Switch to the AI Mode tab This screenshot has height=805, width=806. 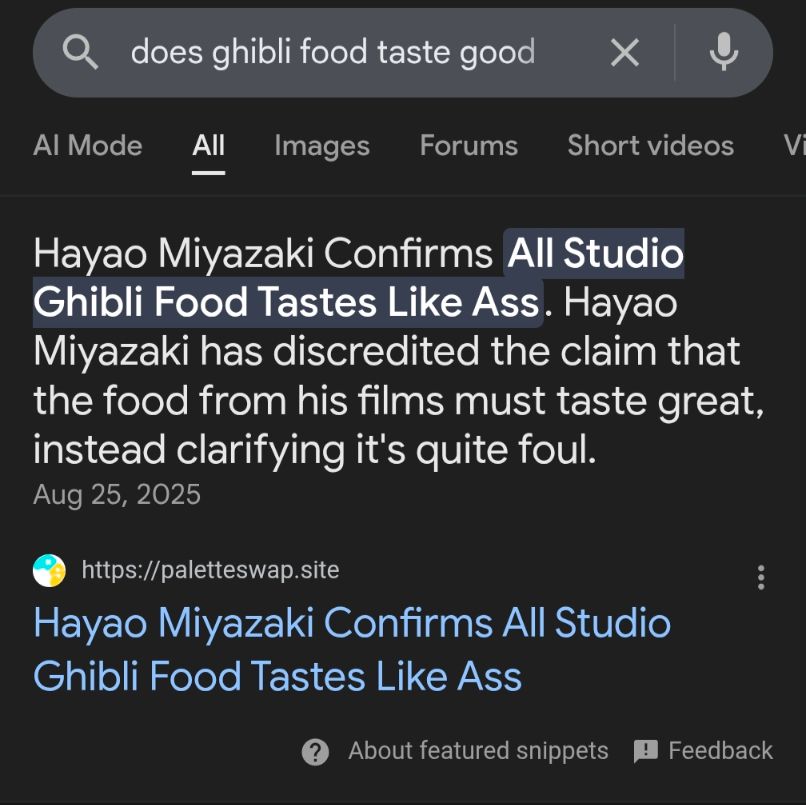(x=88, y=146)
